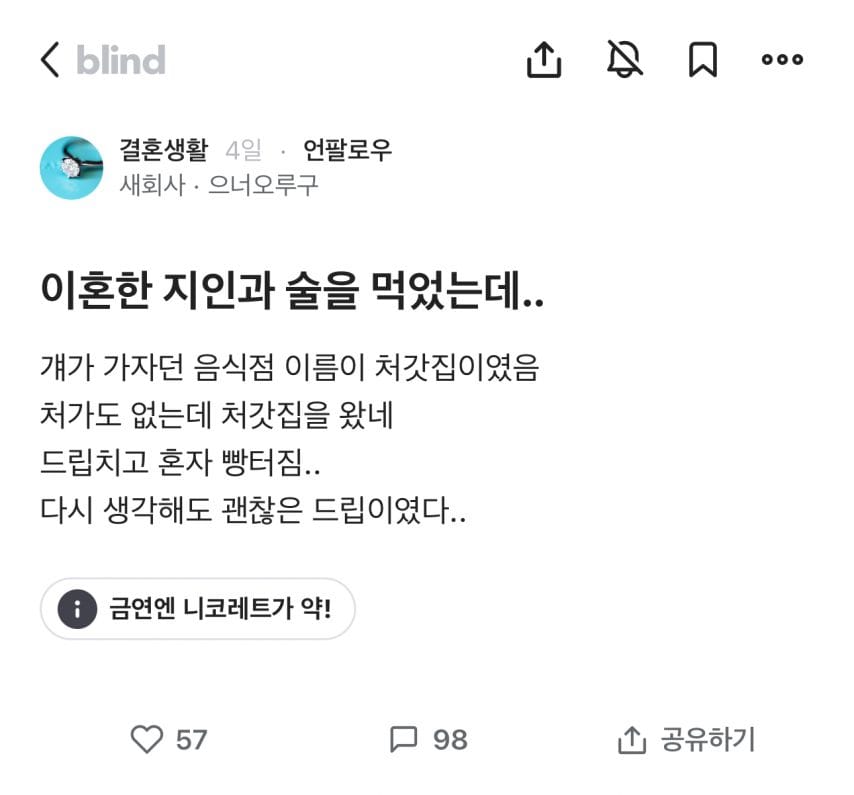Viewport: 854px width, 795px height.
Task: Open the three-dot overflow menu
Action: click(x=782, y=60)
